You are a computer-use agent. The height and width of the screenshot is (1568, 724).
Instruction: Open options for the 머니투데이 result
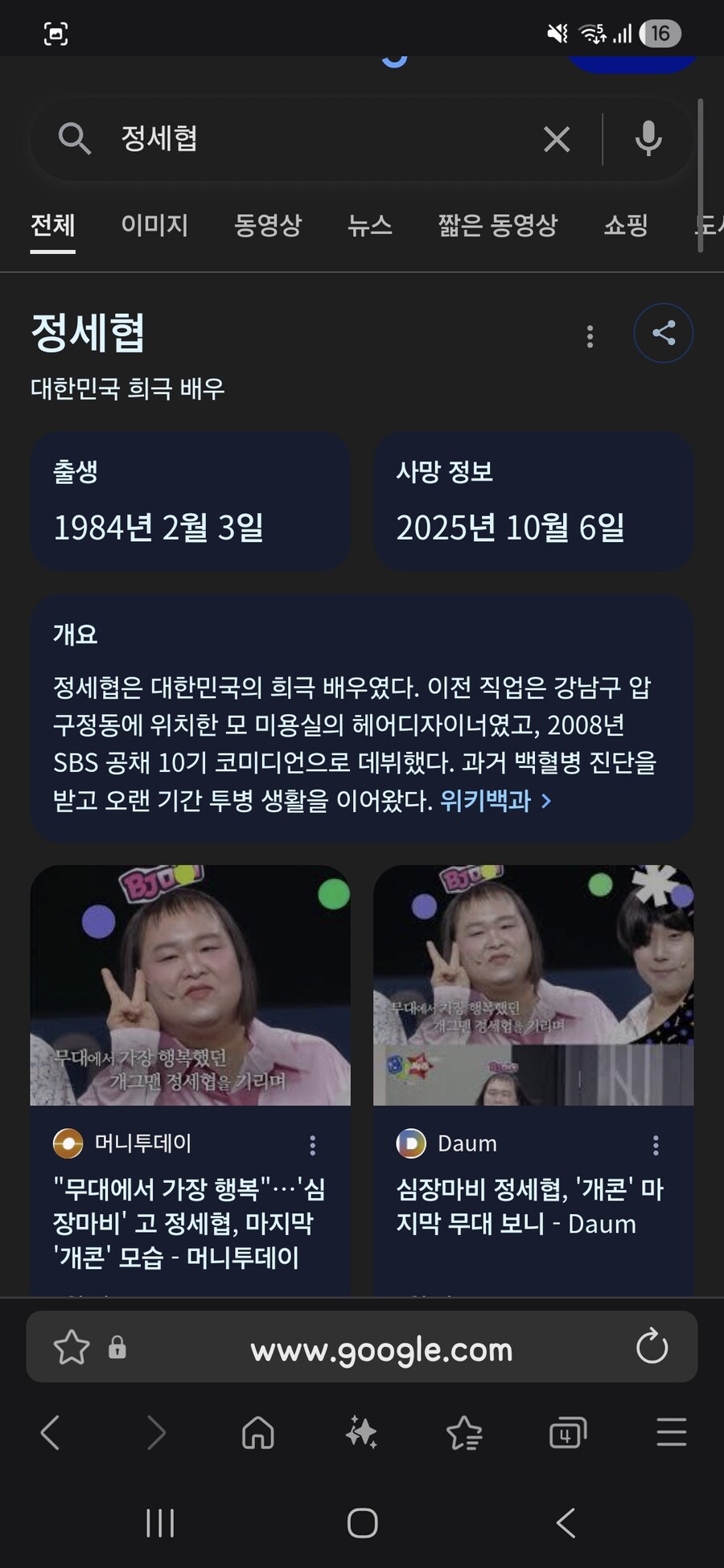313,1145
